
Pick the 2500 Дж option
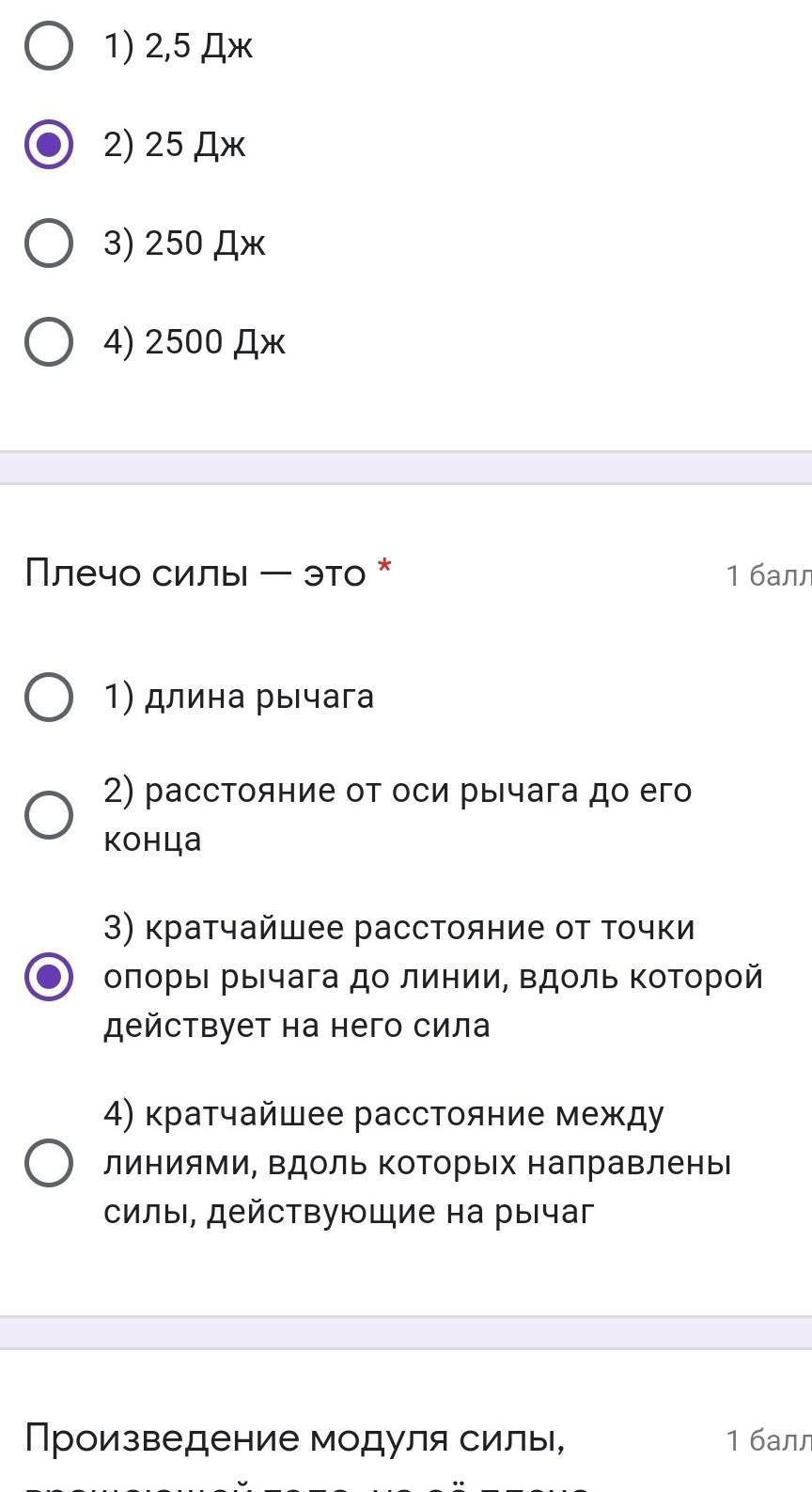click(x=49, y=341)
